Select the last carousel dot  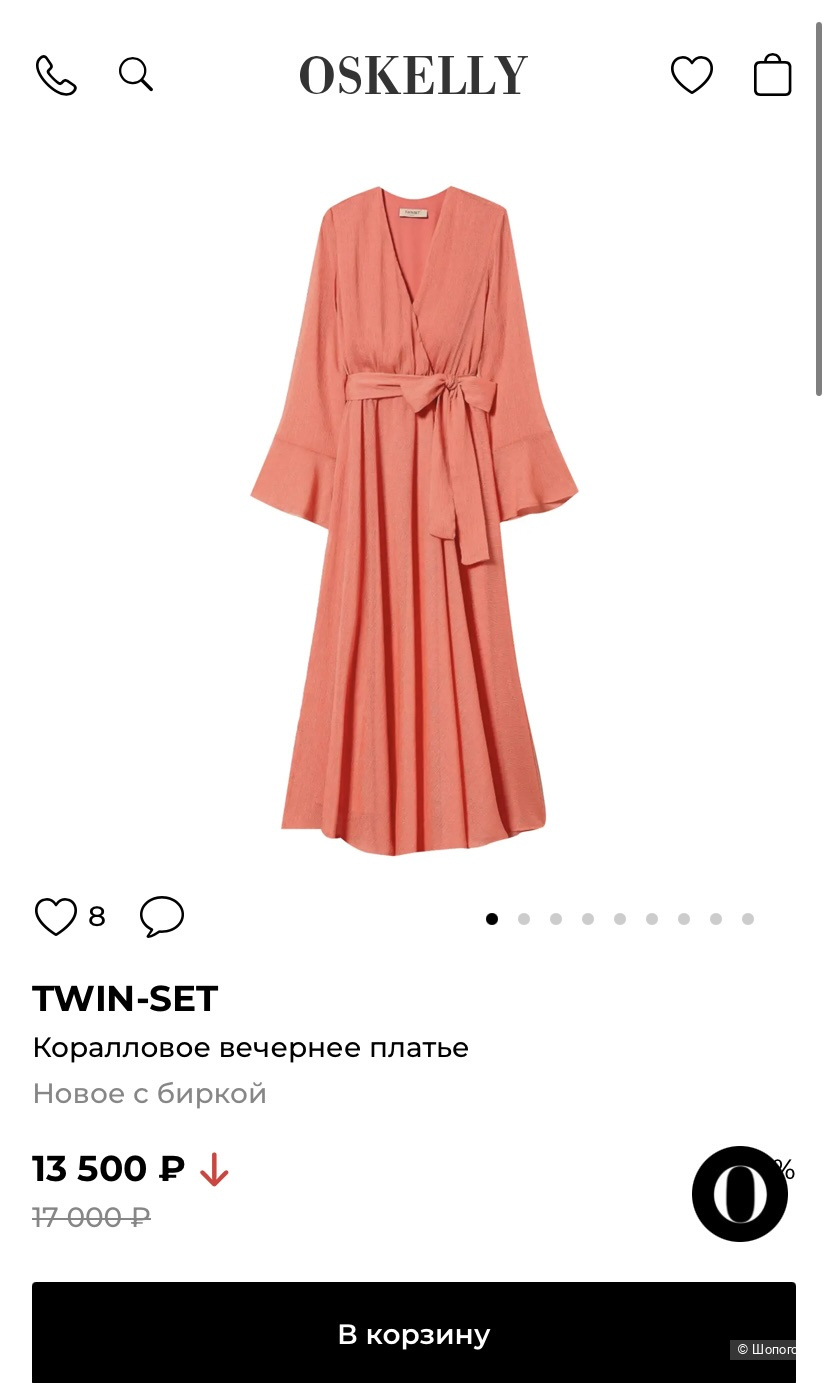coord(748,918)
